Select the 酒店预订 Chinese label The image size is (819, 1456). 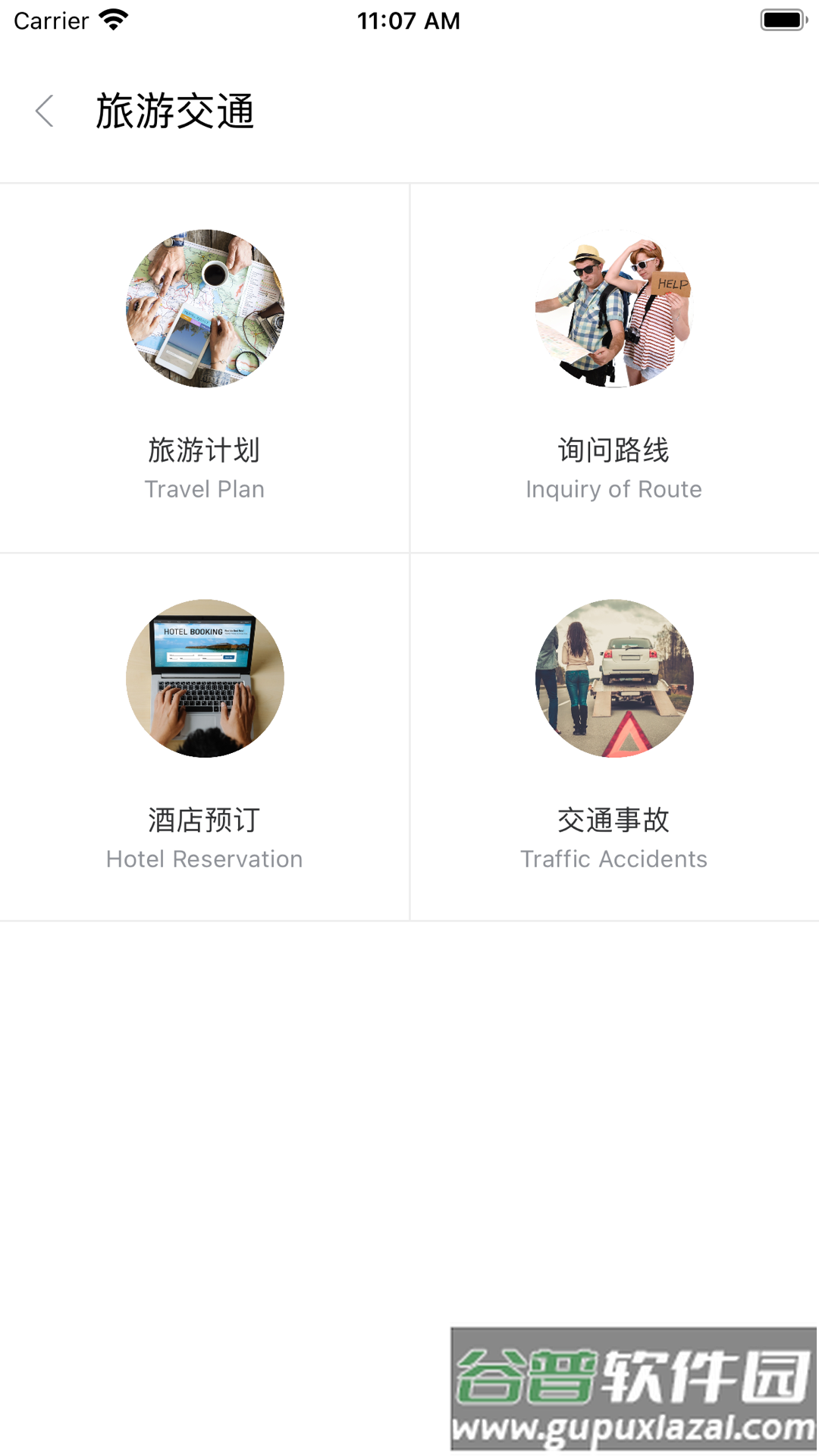coord(205,820)
